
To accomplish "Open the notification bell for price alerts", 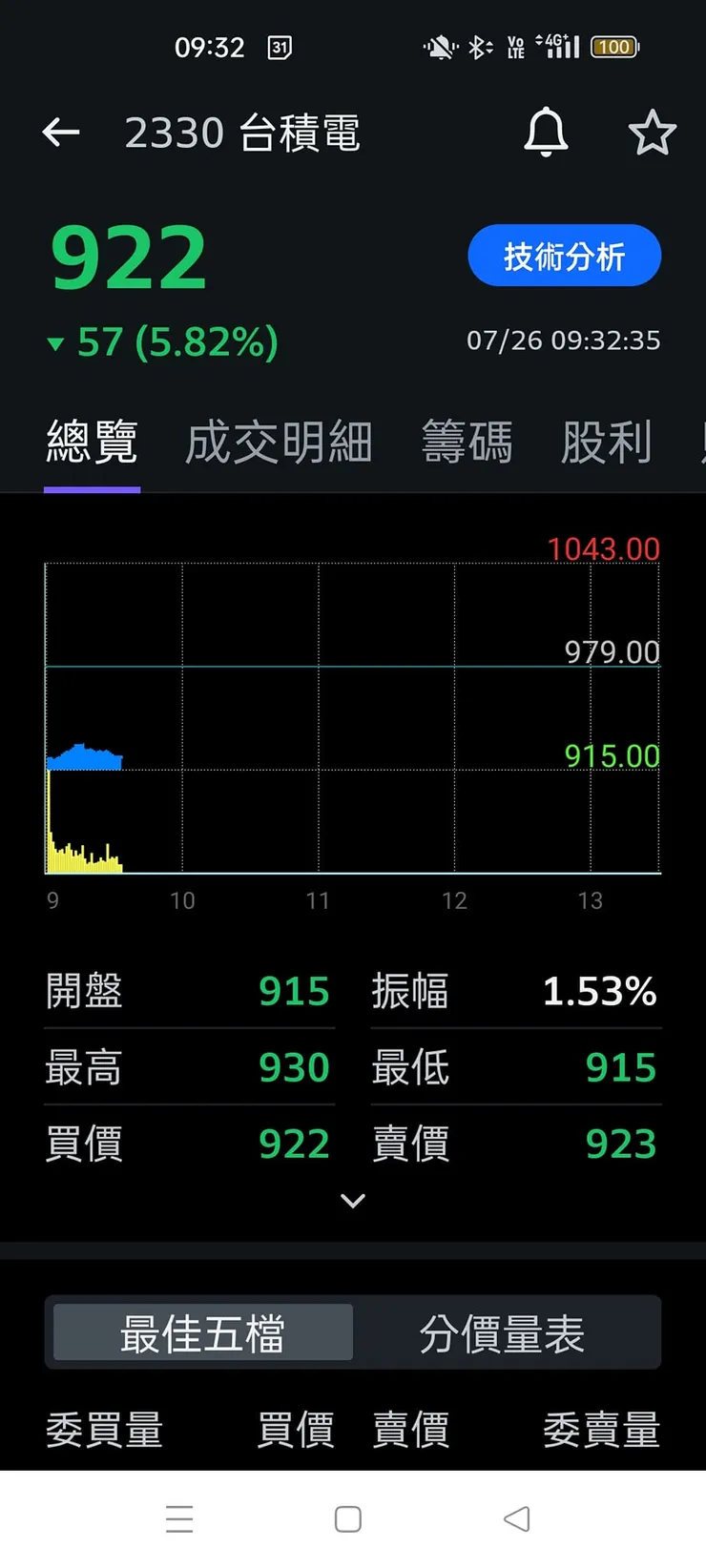I will (545, 134).
